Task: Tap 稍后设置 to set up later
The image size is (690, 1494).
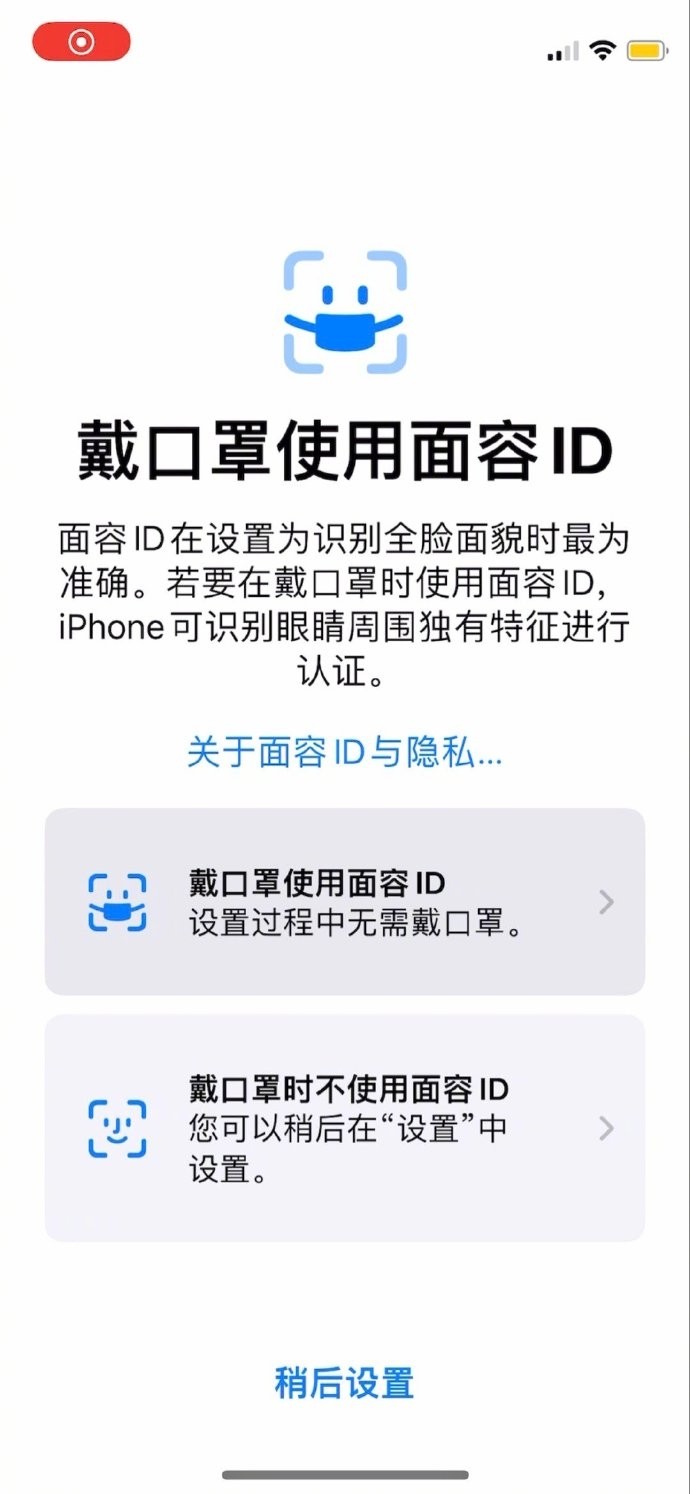Action: coord(344,1383)
